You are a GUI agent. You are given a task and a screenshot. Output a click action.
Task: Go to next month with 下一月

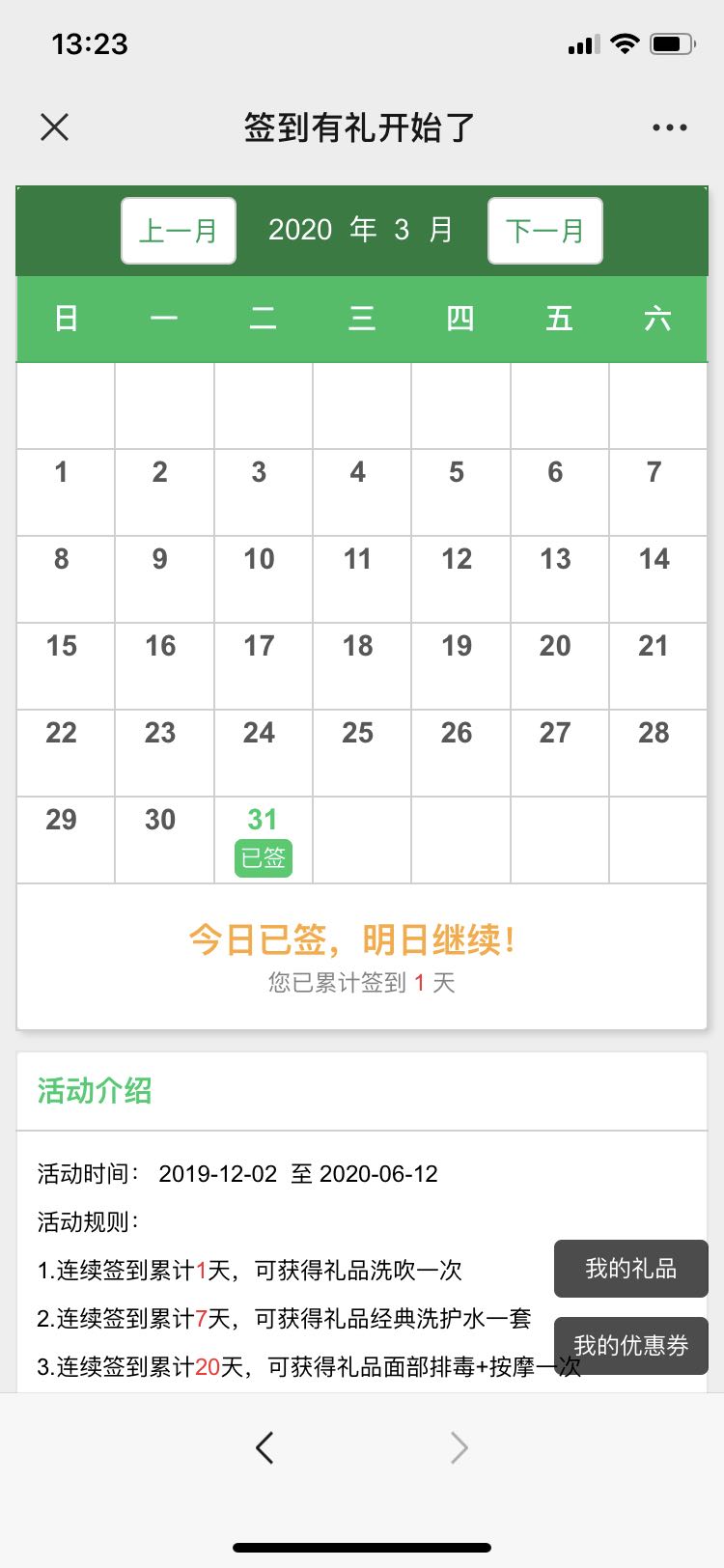(x=545, y=231)
